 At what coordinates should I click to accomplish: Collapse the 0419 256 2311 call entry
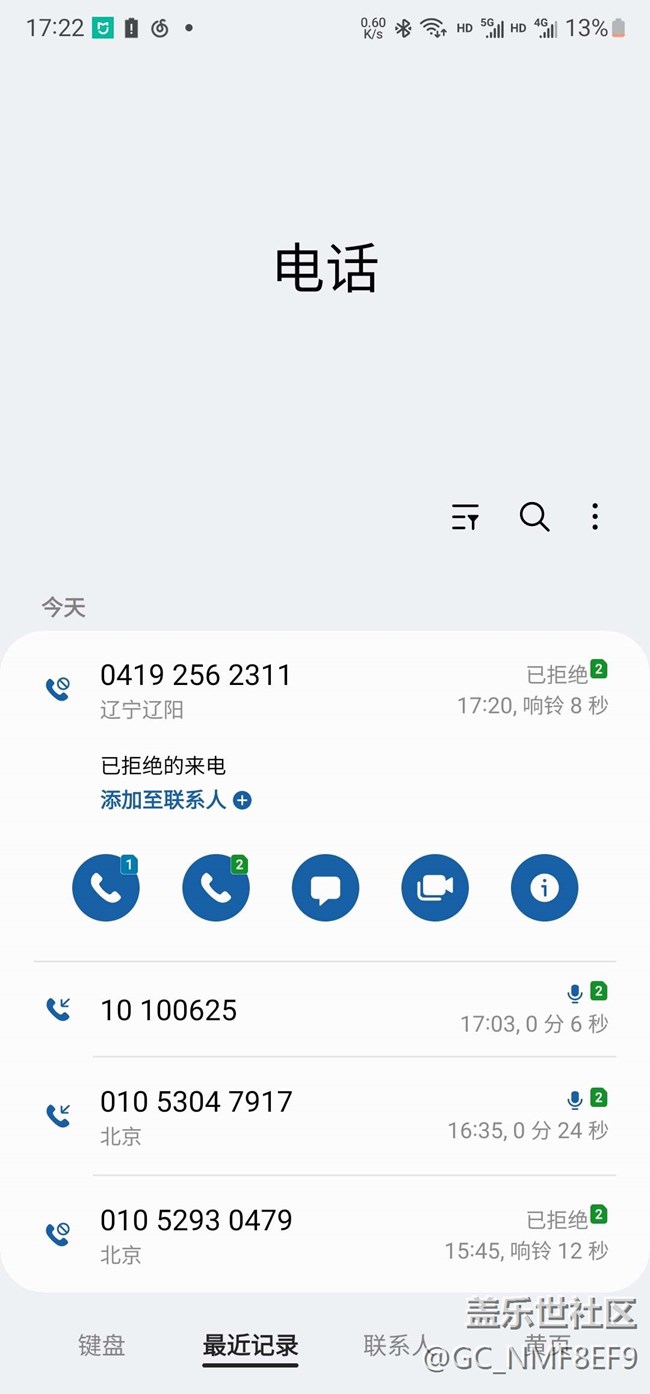point(300,690)
